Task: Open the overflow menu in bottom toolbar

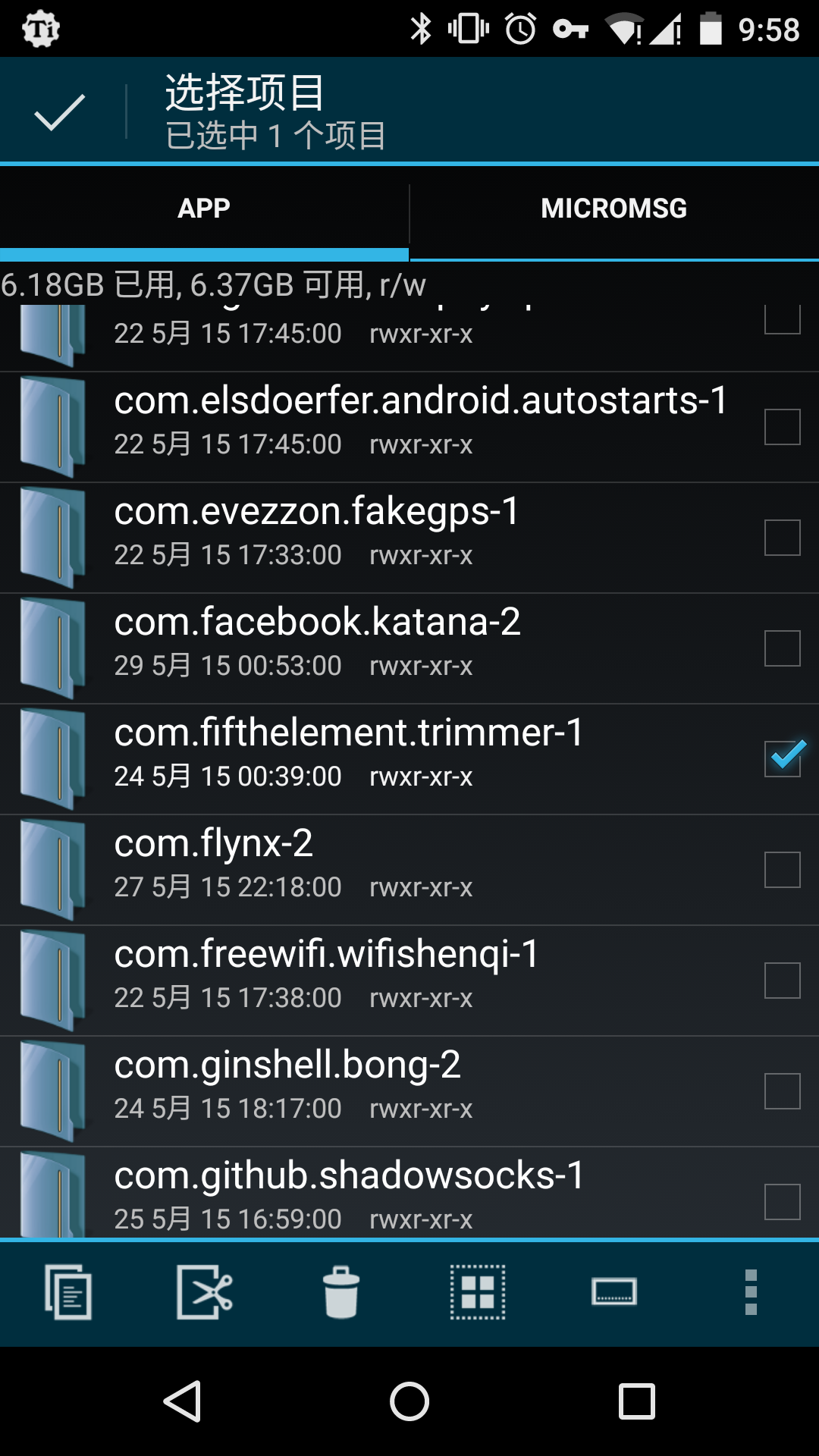Action: (x=751, y=1292)
